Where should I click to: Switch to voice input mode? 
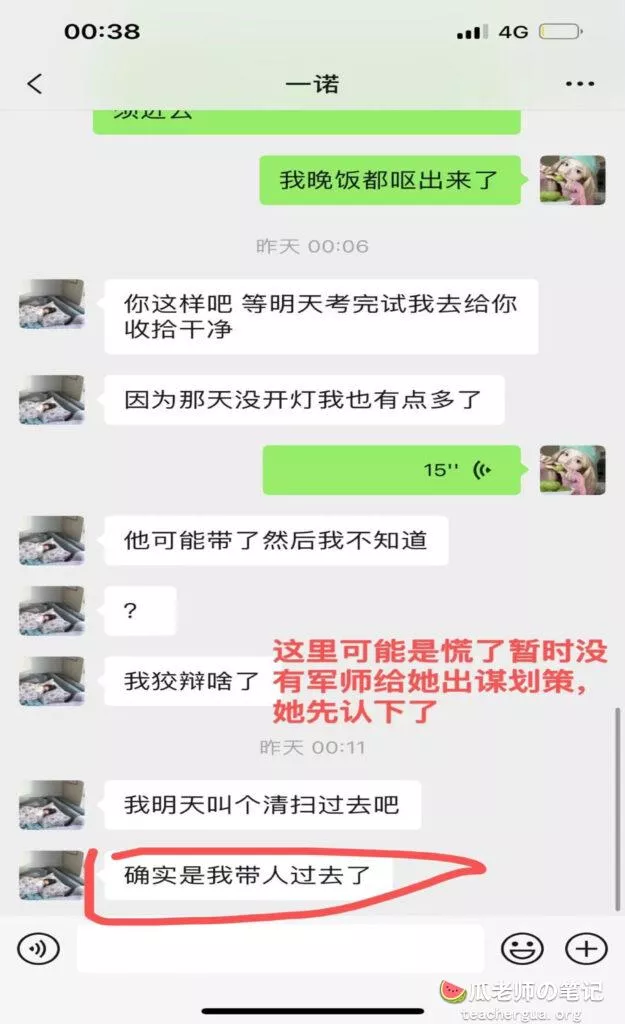pyautogui.click(x=39, y=948)
